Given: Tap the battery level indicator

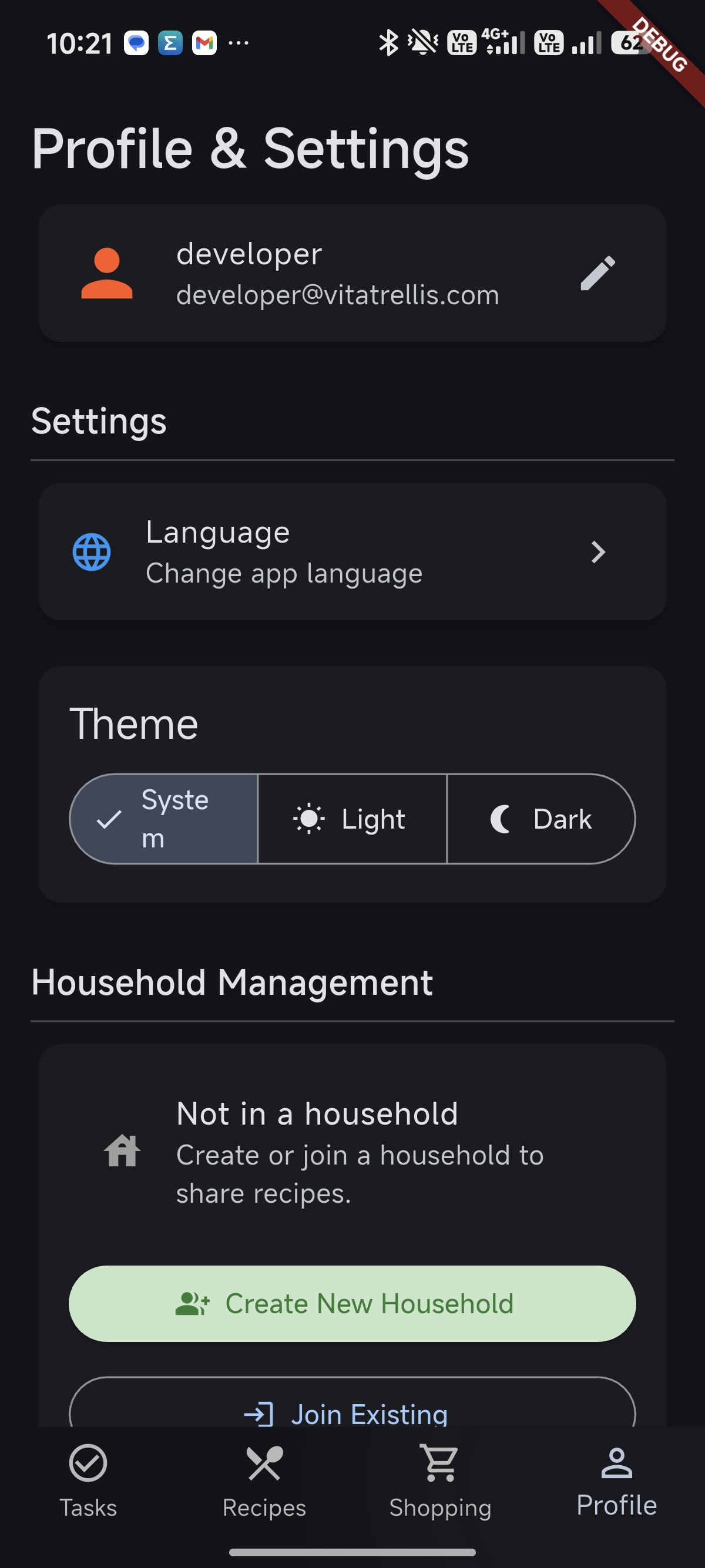Looking at the screenshot, I should coord(631,43).
